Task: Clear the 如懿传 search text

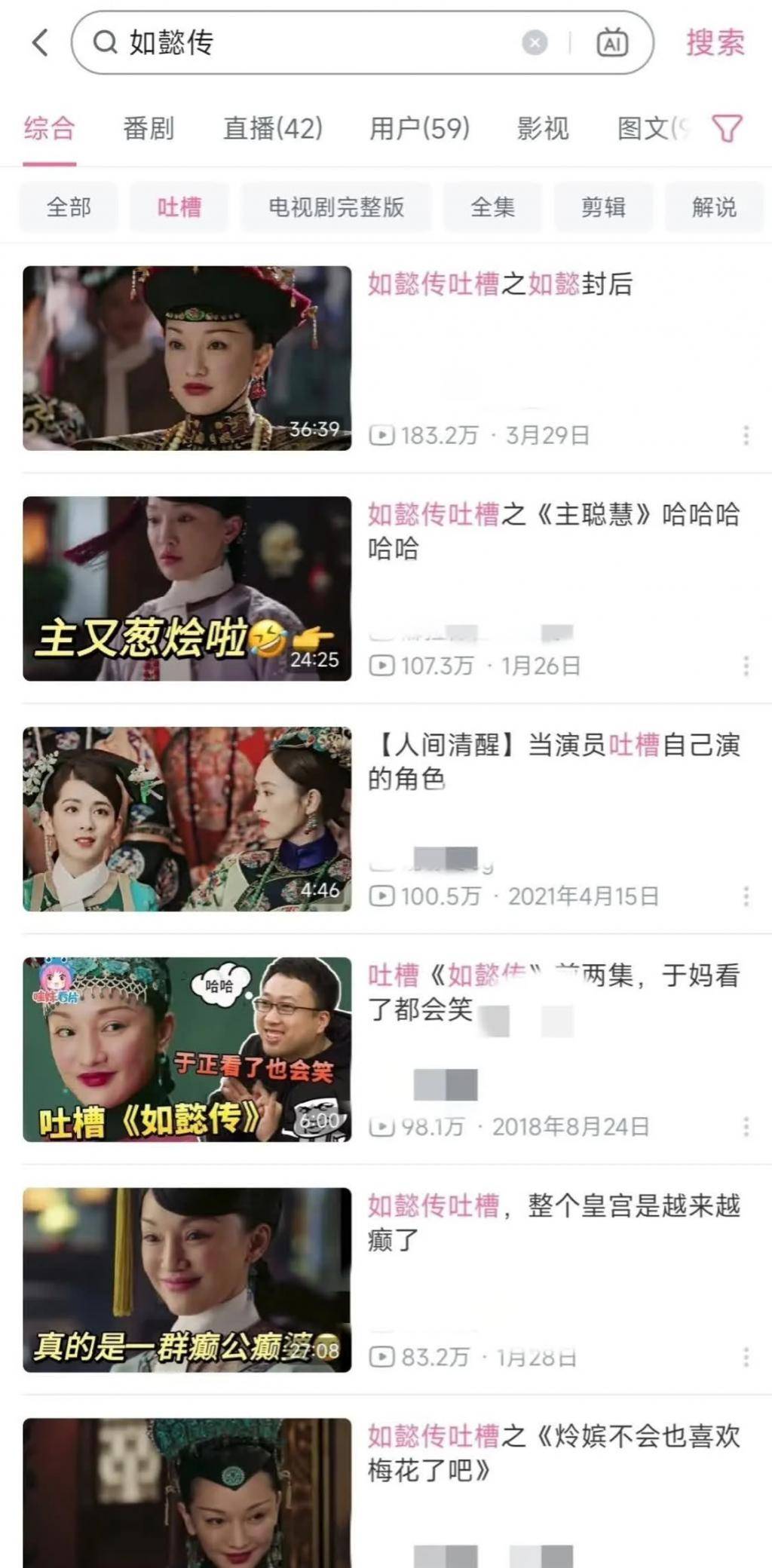Action: [x=535, y=43]
